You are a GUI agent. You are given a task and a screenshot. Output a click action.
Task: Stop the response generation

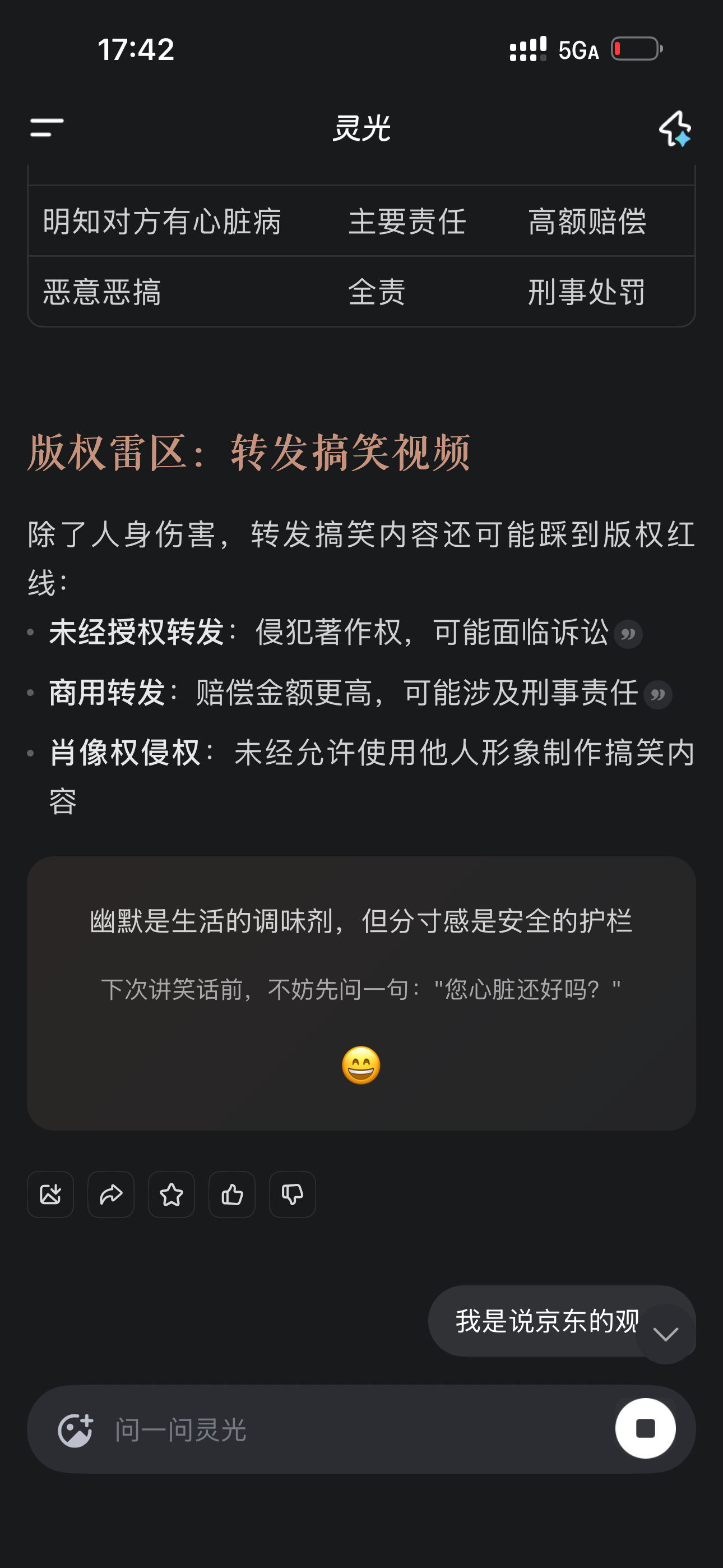645,1428
